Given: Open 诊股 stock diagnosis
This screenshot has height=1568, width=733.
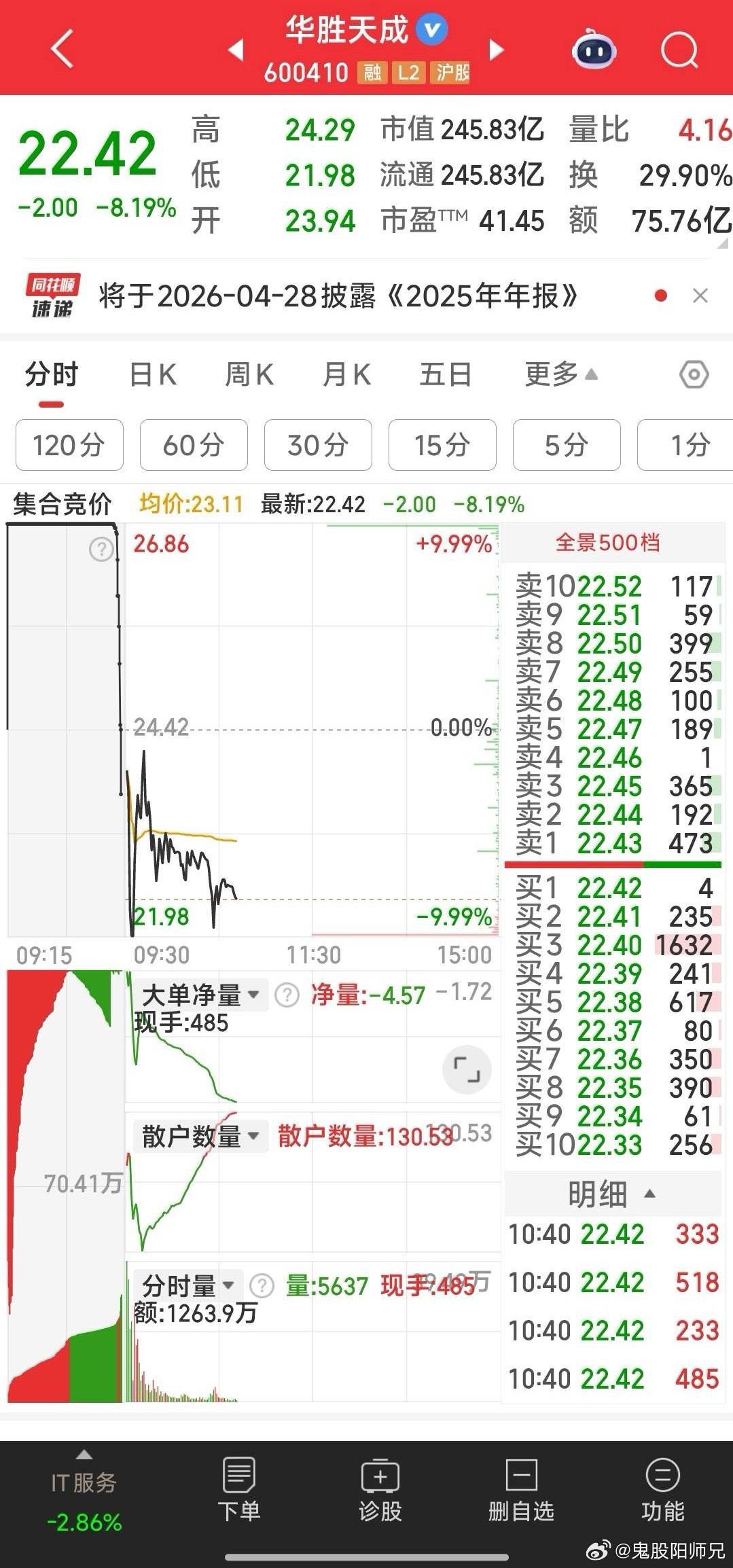Looking at the screenshot, I should tap(380, 1495).
